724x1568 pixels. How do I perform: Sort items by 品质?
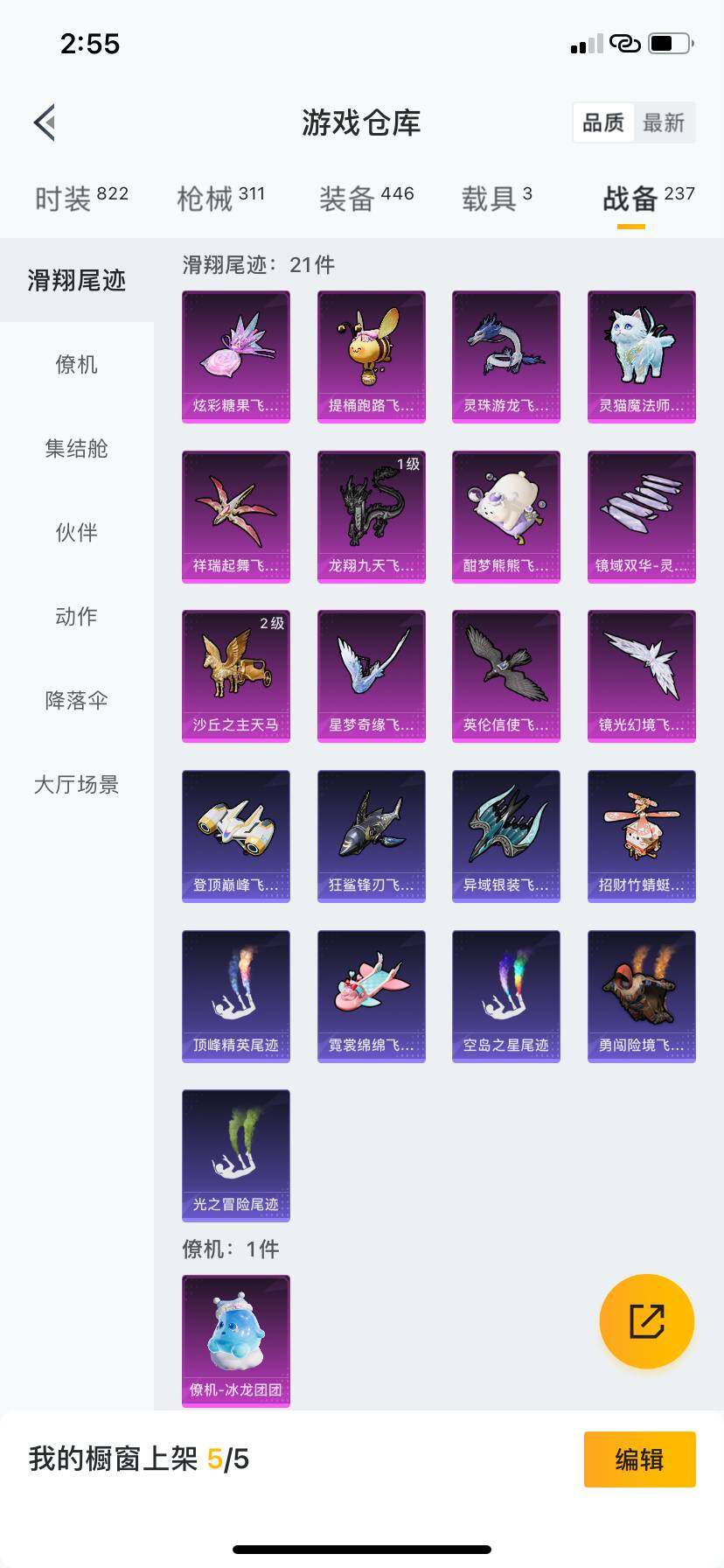[603, 122]
